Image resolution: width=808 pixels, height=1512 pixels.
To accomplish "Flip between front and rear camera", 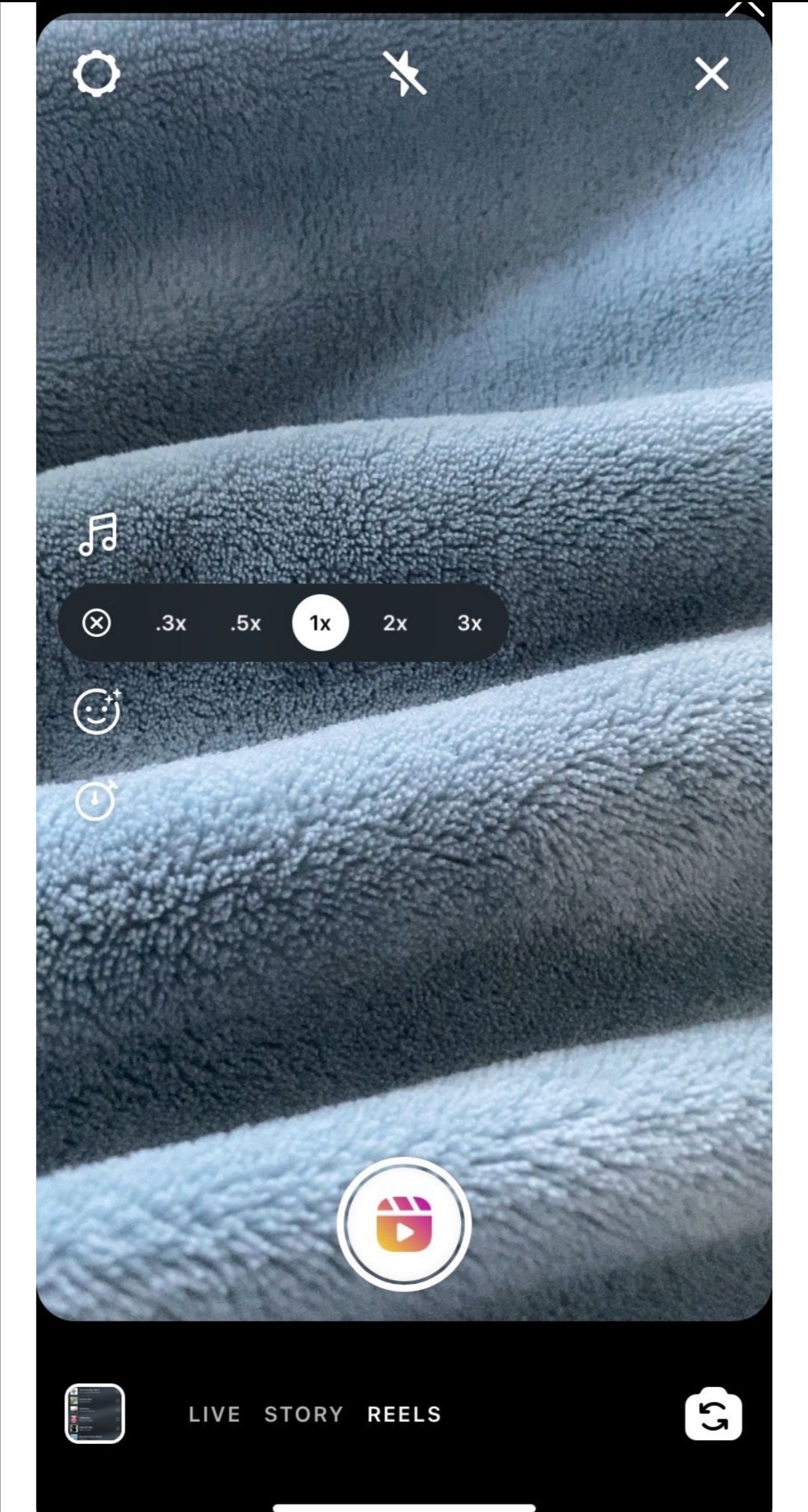I will pos(713,1414).
